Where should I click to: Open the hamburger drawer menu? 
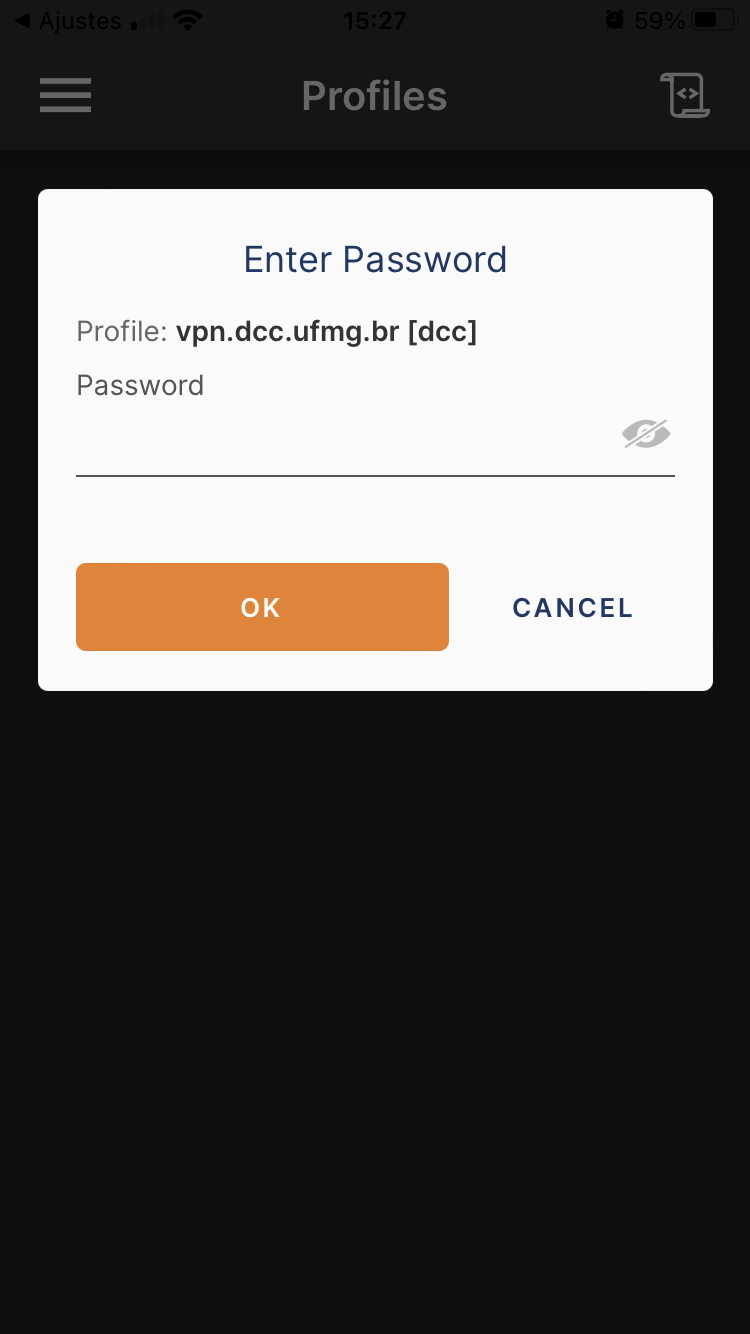[66, 96]
